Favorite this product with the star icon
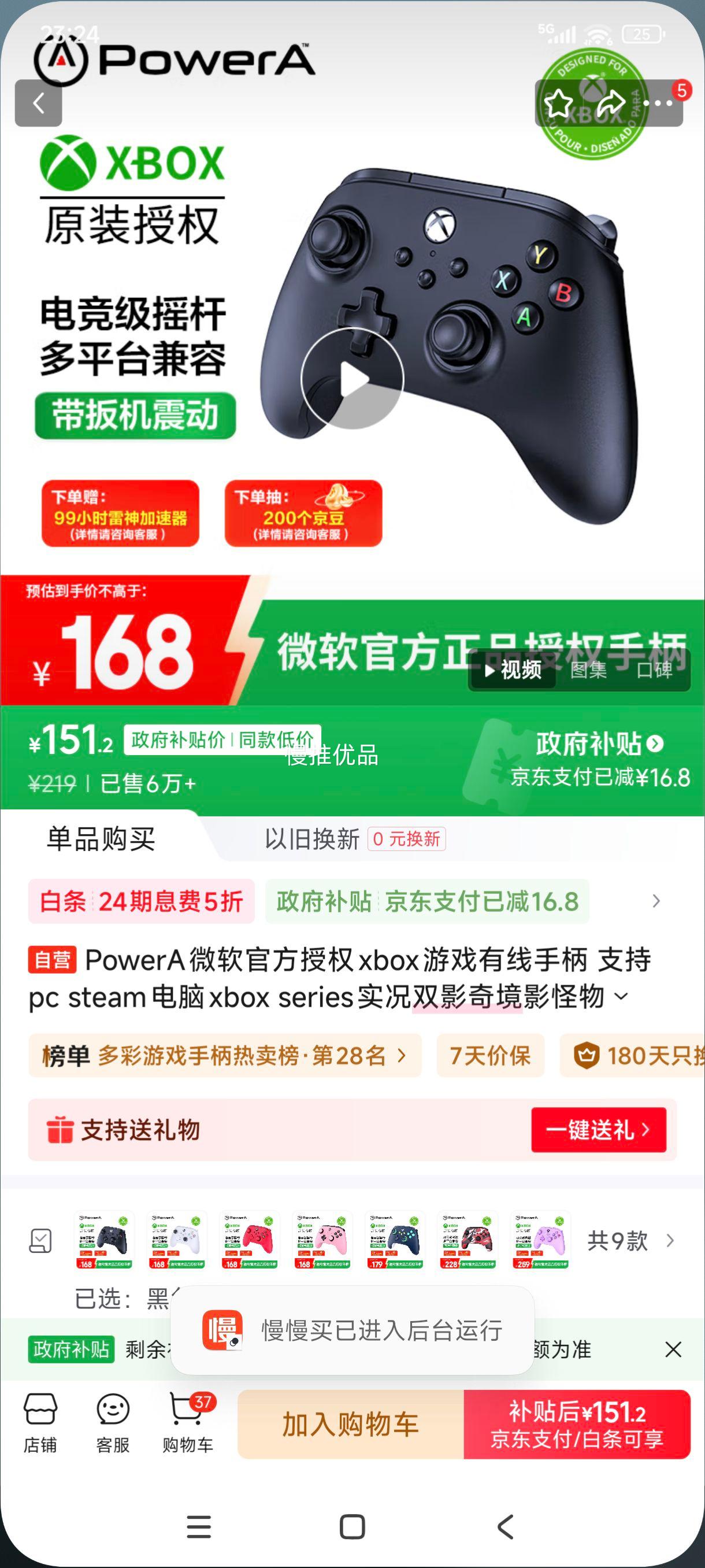705x1568 pixels. [558, 103]
